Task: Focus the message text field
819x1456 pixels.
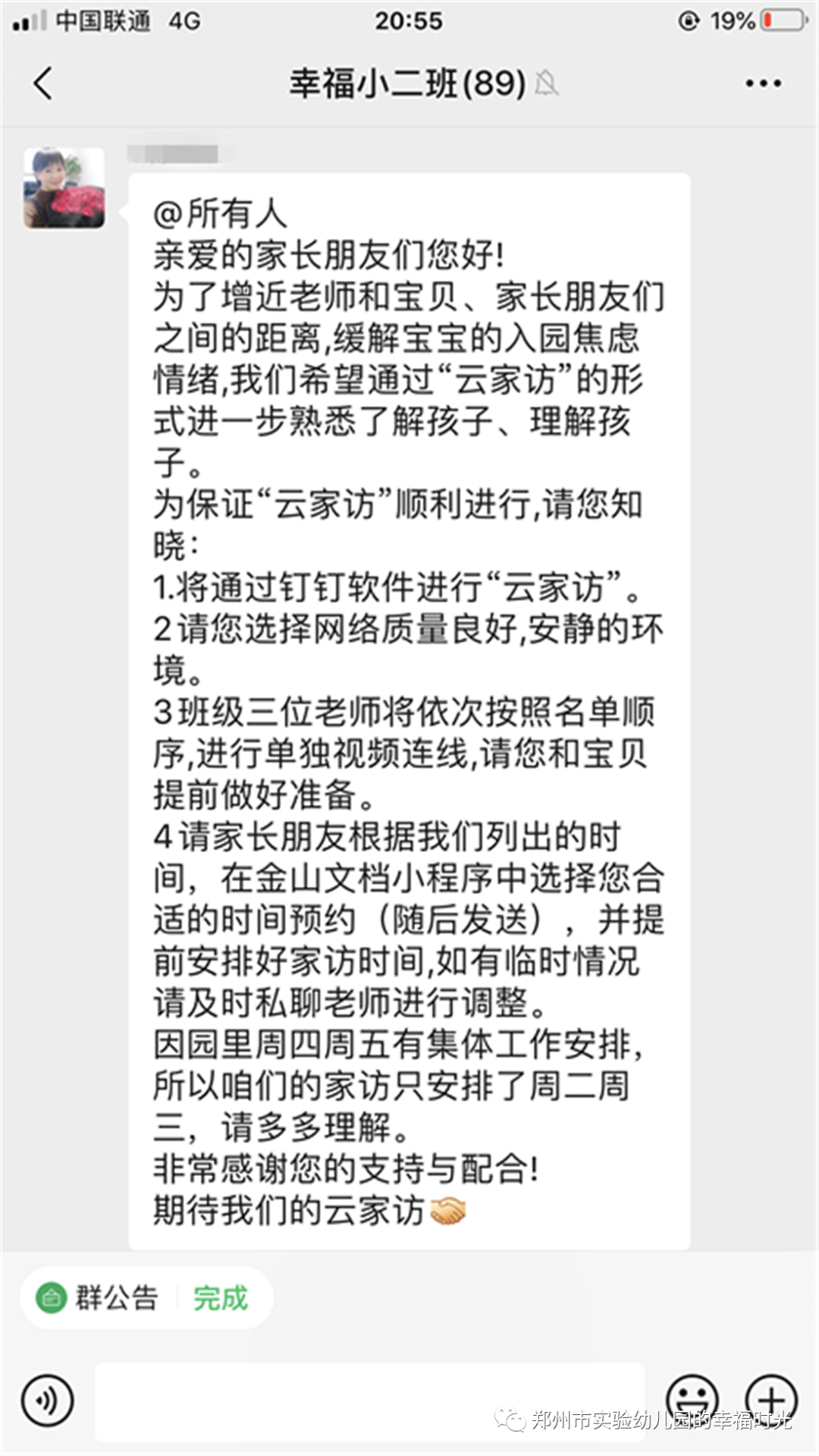Action: [369, 1401]
